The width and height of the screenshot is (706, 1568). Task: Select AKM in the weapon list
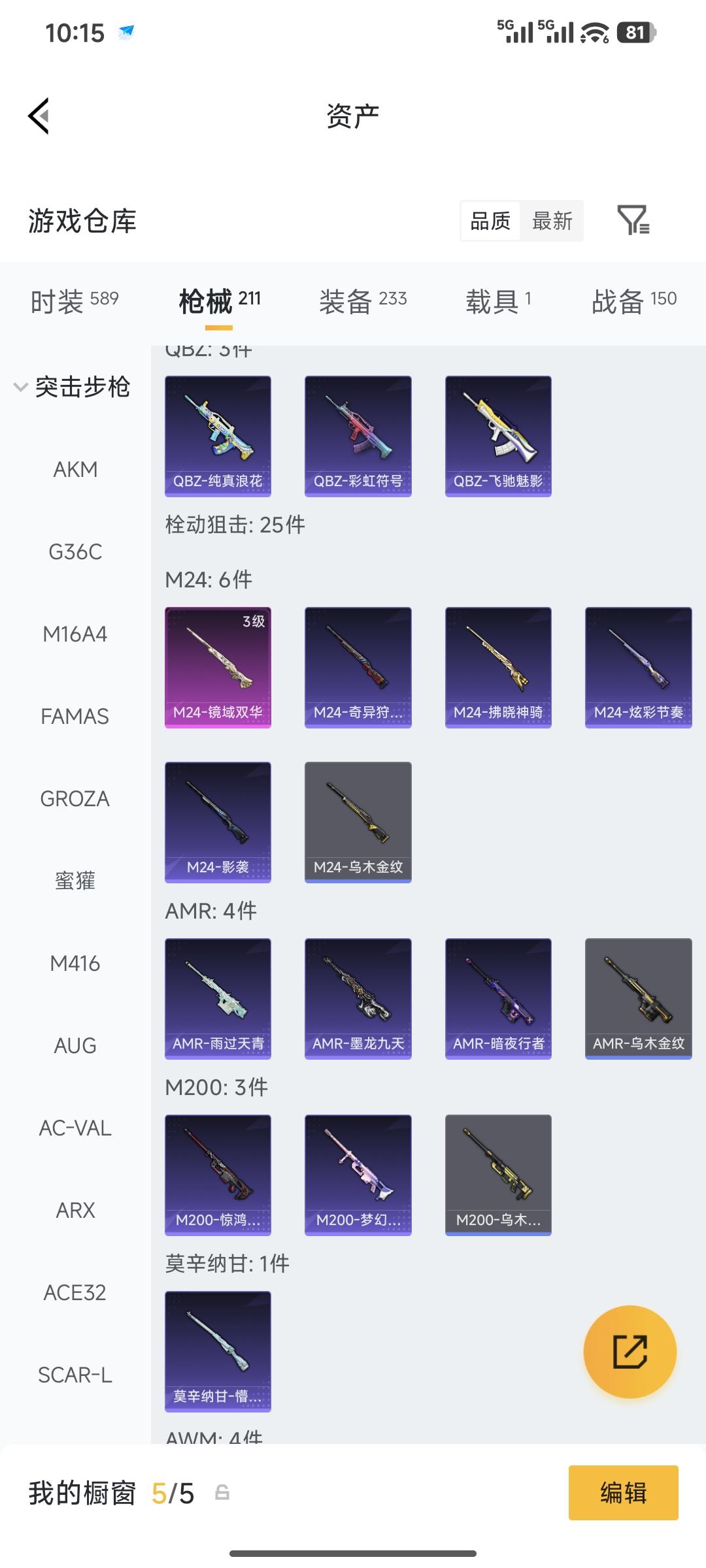pyautogui.click(x=75, y=469)
